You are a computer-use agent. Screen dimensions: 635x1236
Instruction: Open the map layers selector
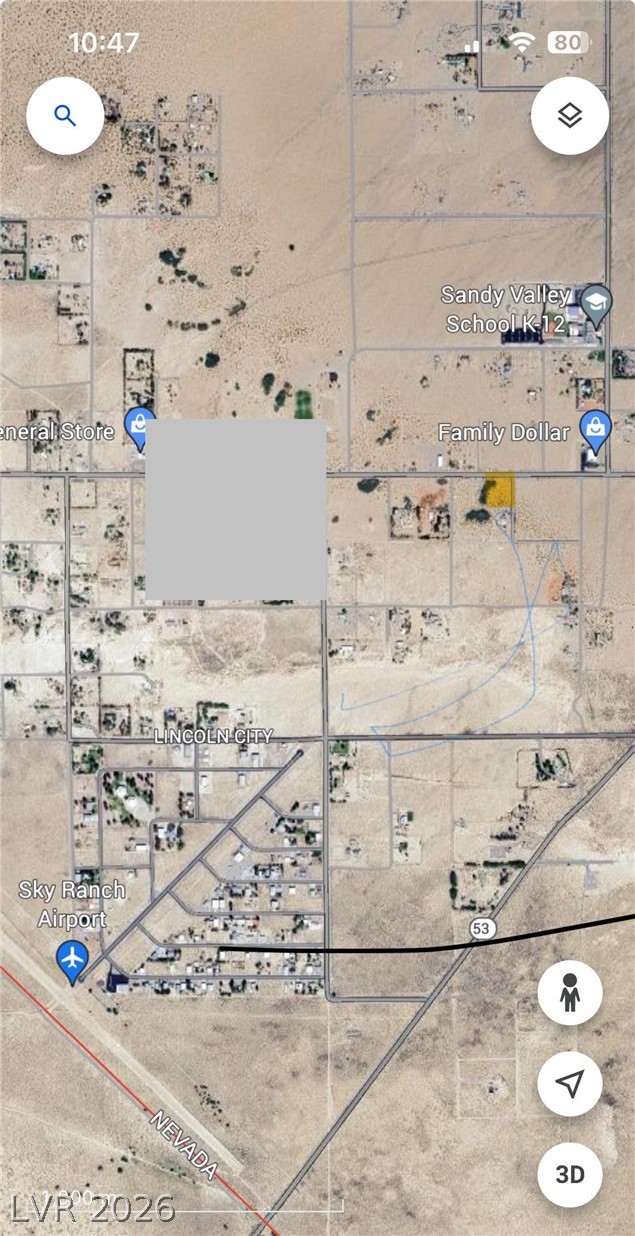pyautogui.click(x=570, y=116)
